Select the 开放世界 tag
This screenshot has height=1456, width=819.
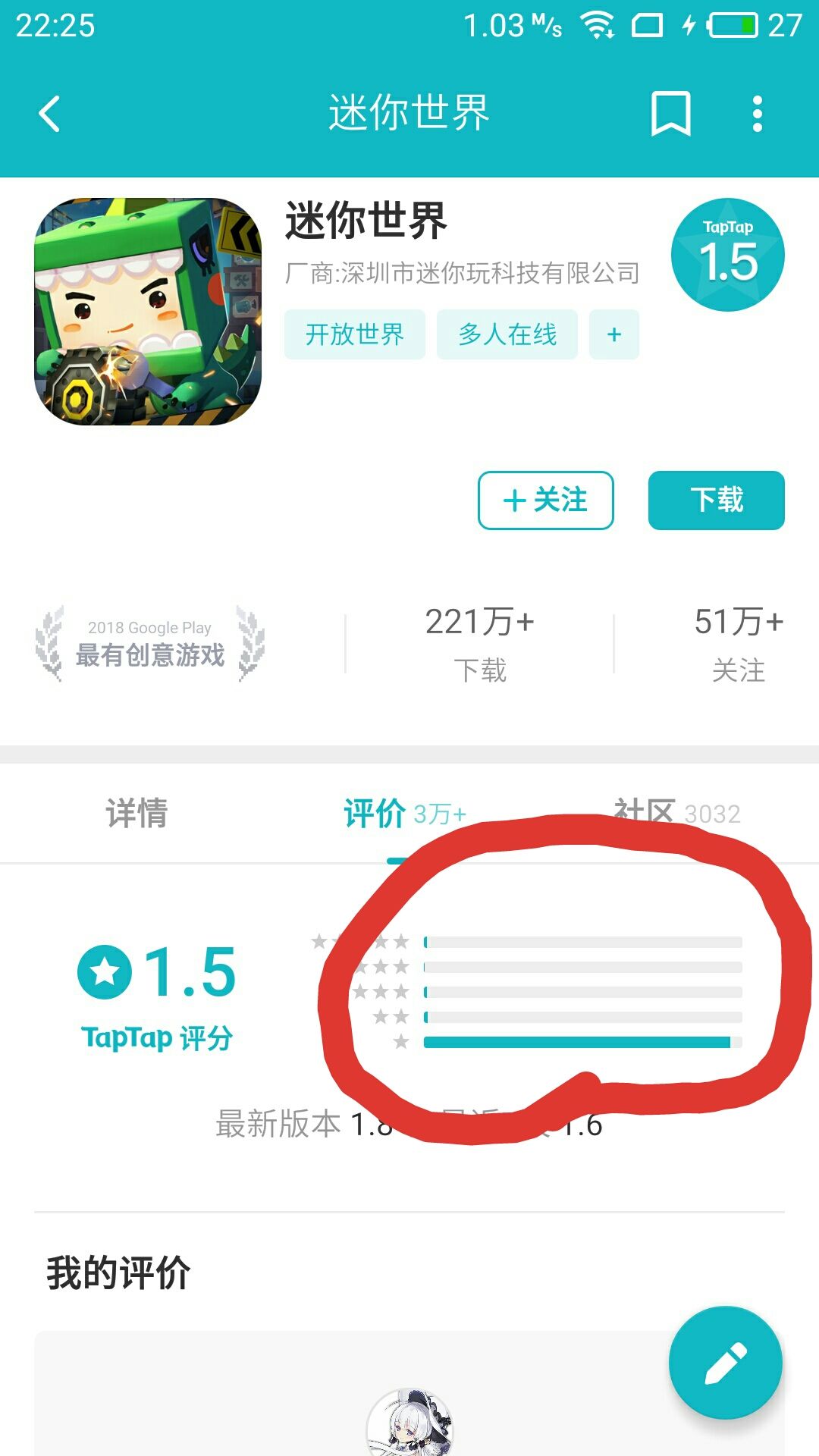[x=353, y=334]
